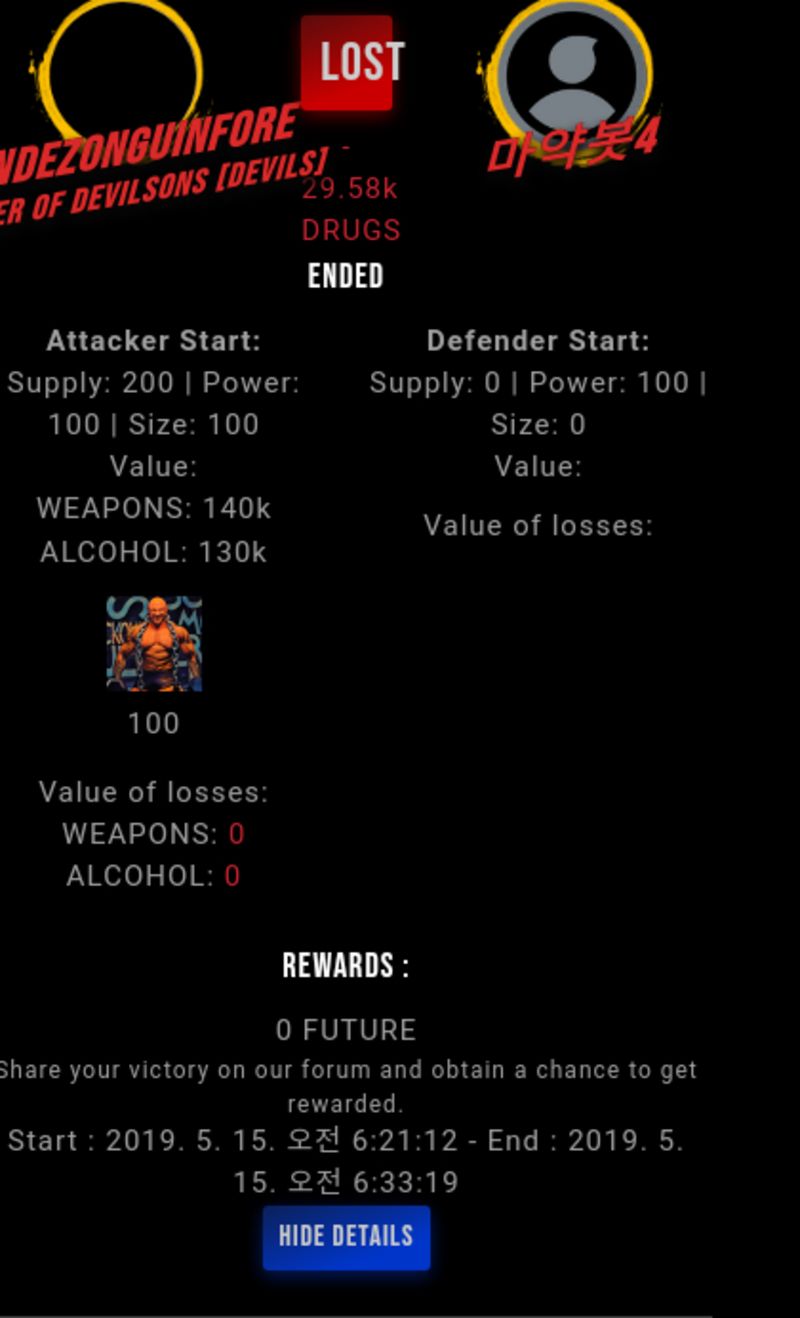Open defender 마약봇4 profile avatar

(572, 72)
